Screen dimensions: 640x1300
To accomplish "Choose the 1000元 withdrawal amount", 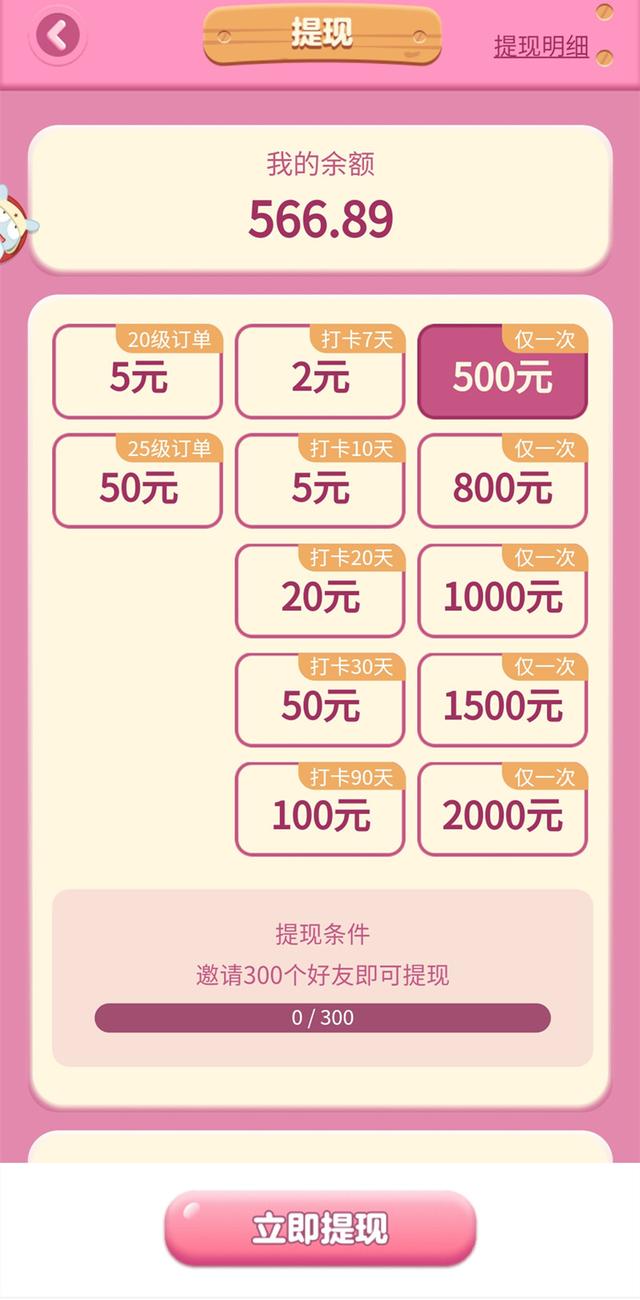I will coord(502,591).
